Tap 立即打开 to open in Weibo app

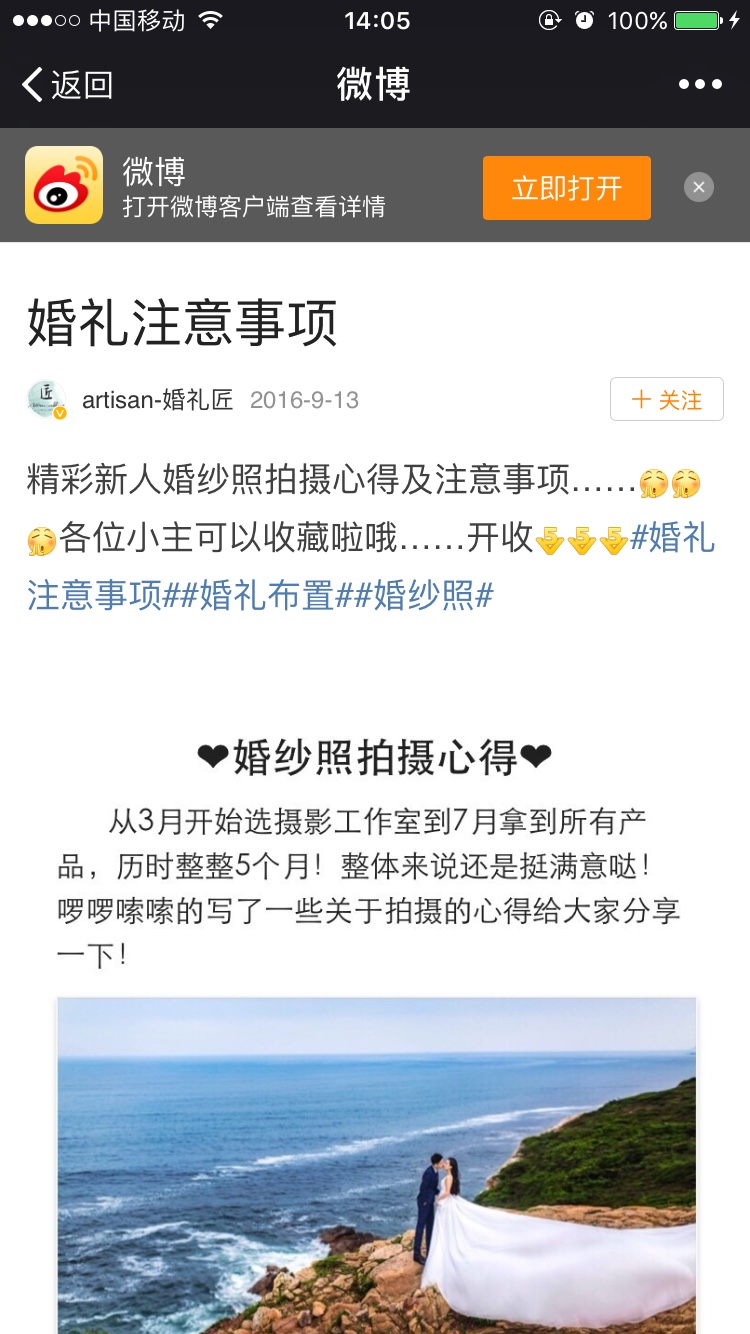(566, 188)
